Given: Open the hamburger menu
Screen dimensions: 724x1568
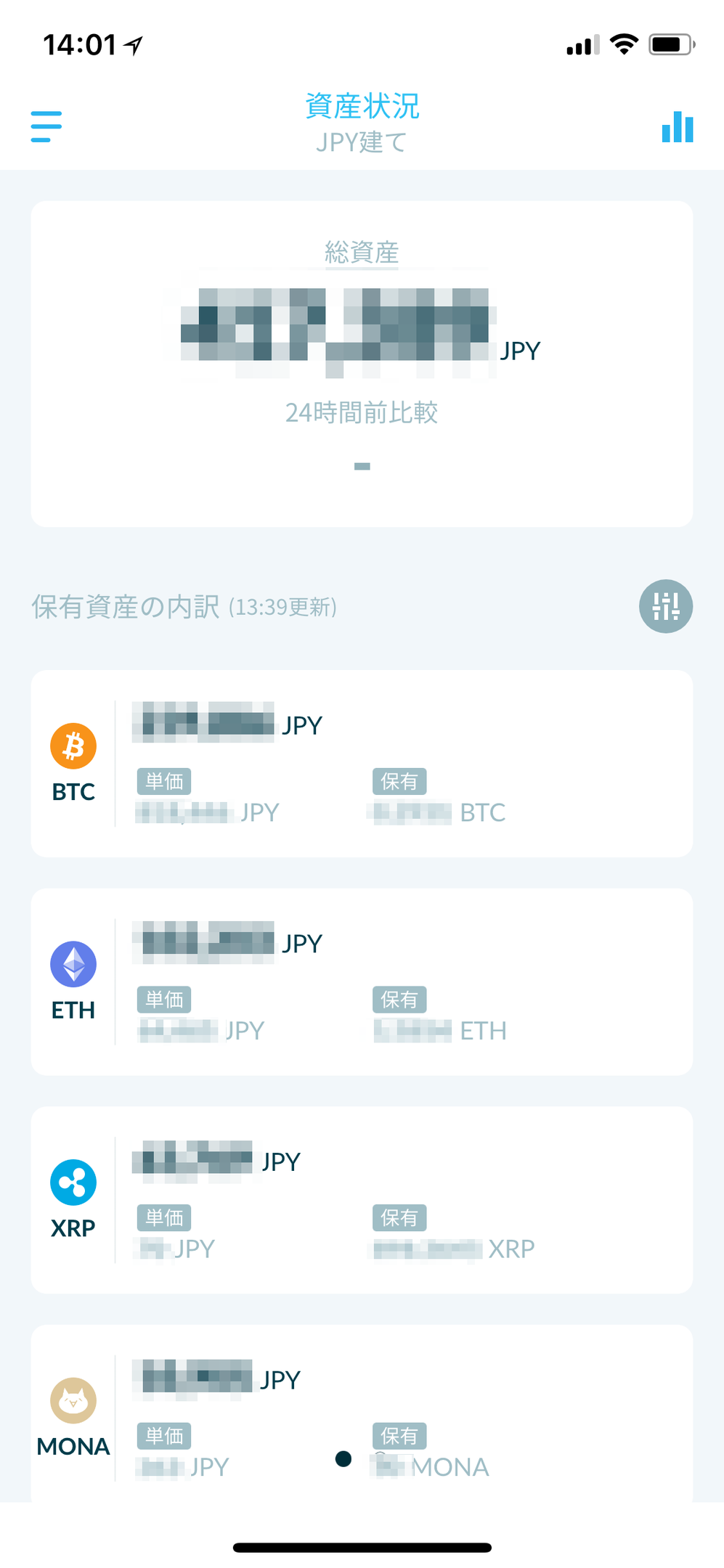Looking at the screenshot, I should [46, 126].
